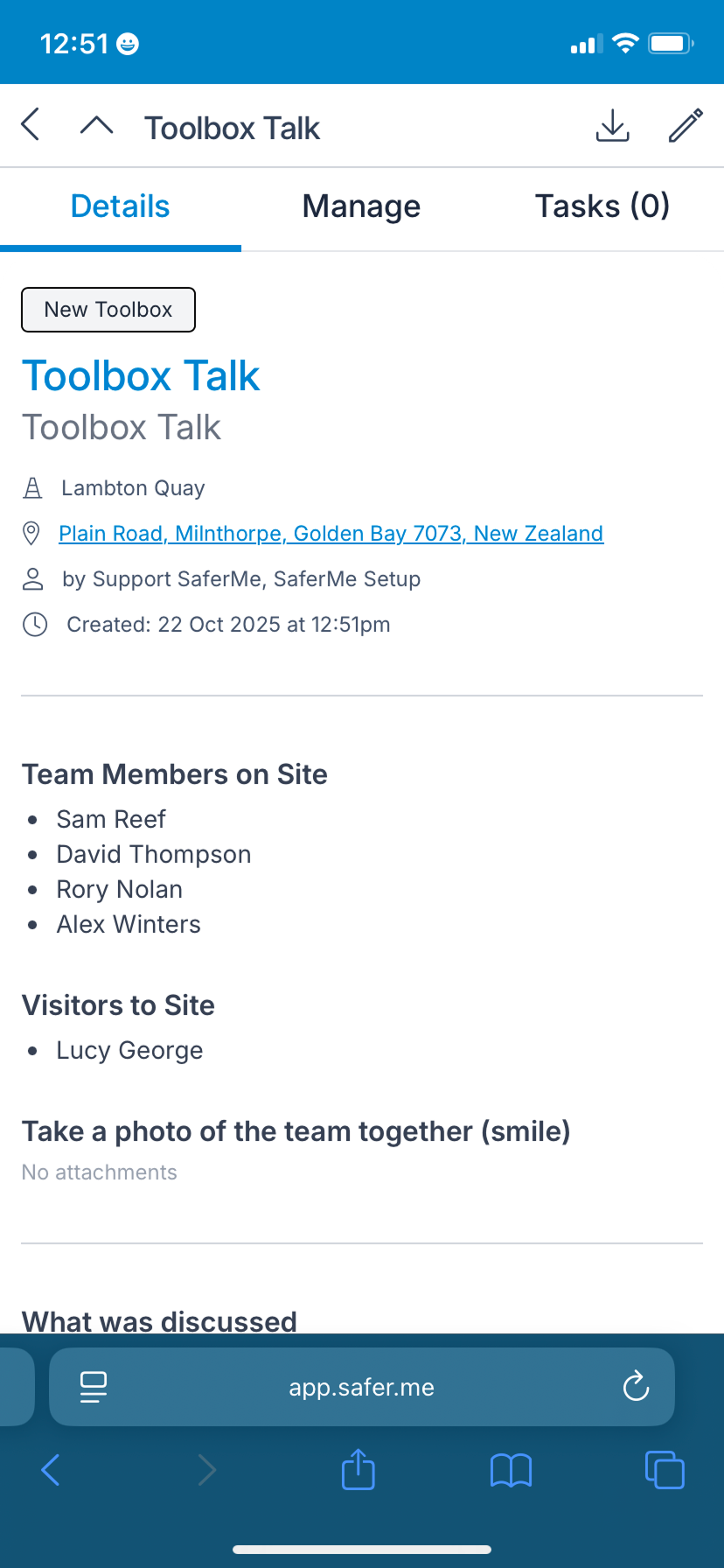Tap the app.safer.me address field
724x1568 pixels.
click(361, 1386)
